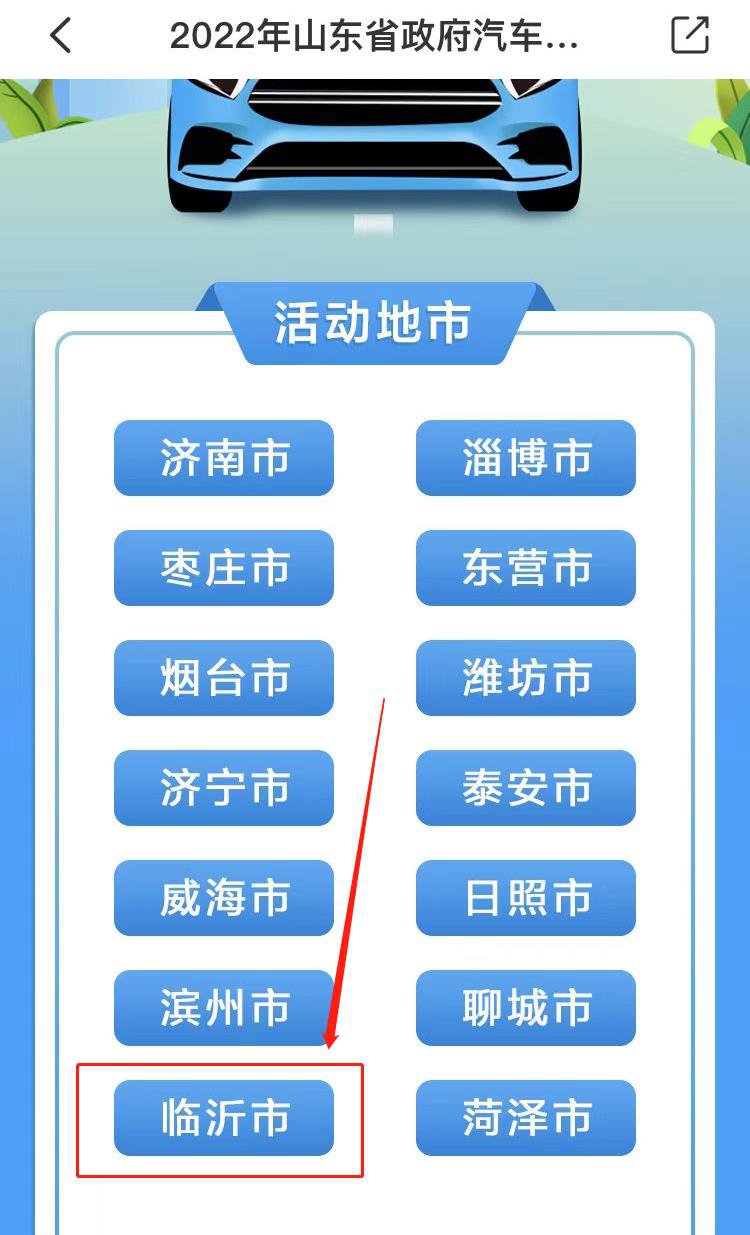Viewport: 750px width, 1235px height.
Task: Select 烟台市
Action: (224, 678)
